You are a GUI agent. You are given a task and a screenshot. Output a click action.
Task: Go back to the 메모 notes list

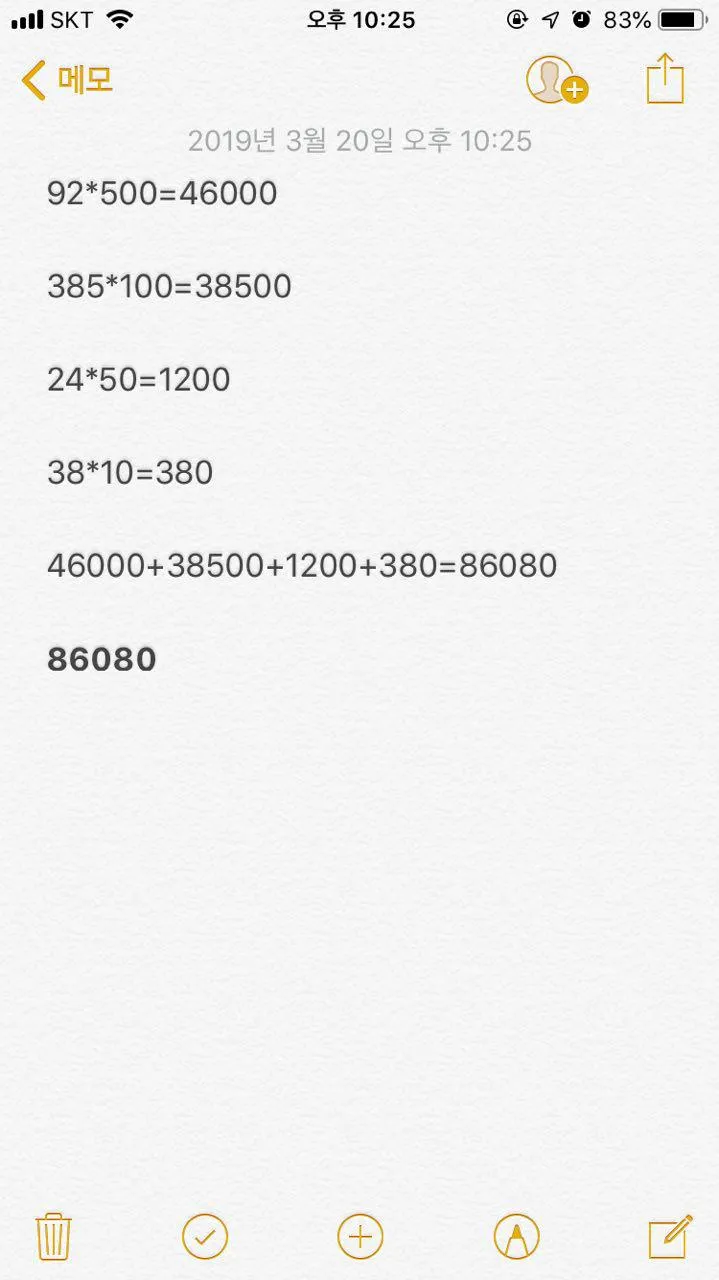click(66, 80)
